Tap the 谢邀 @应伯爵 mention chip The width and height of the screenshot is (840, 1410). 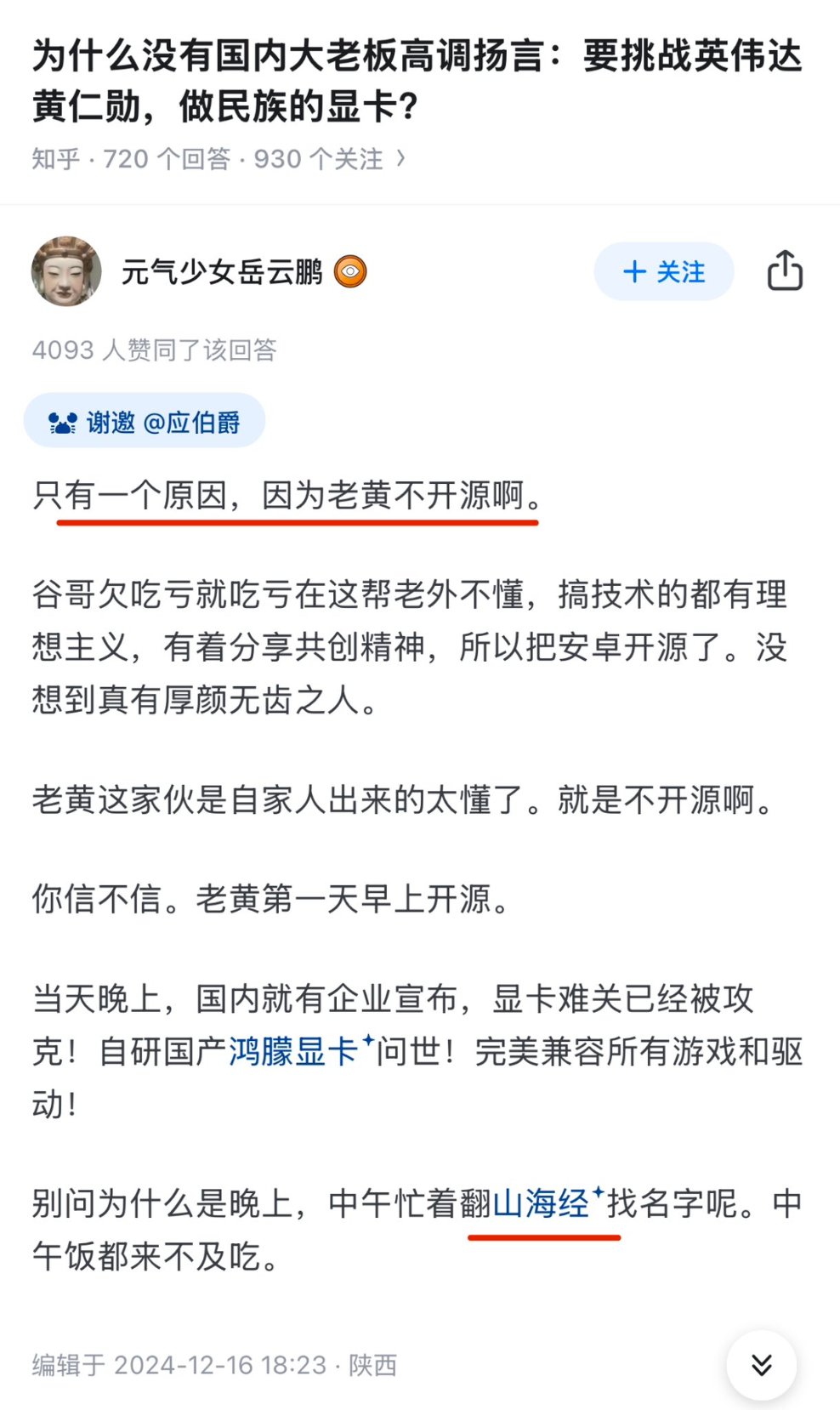[145, 421]
